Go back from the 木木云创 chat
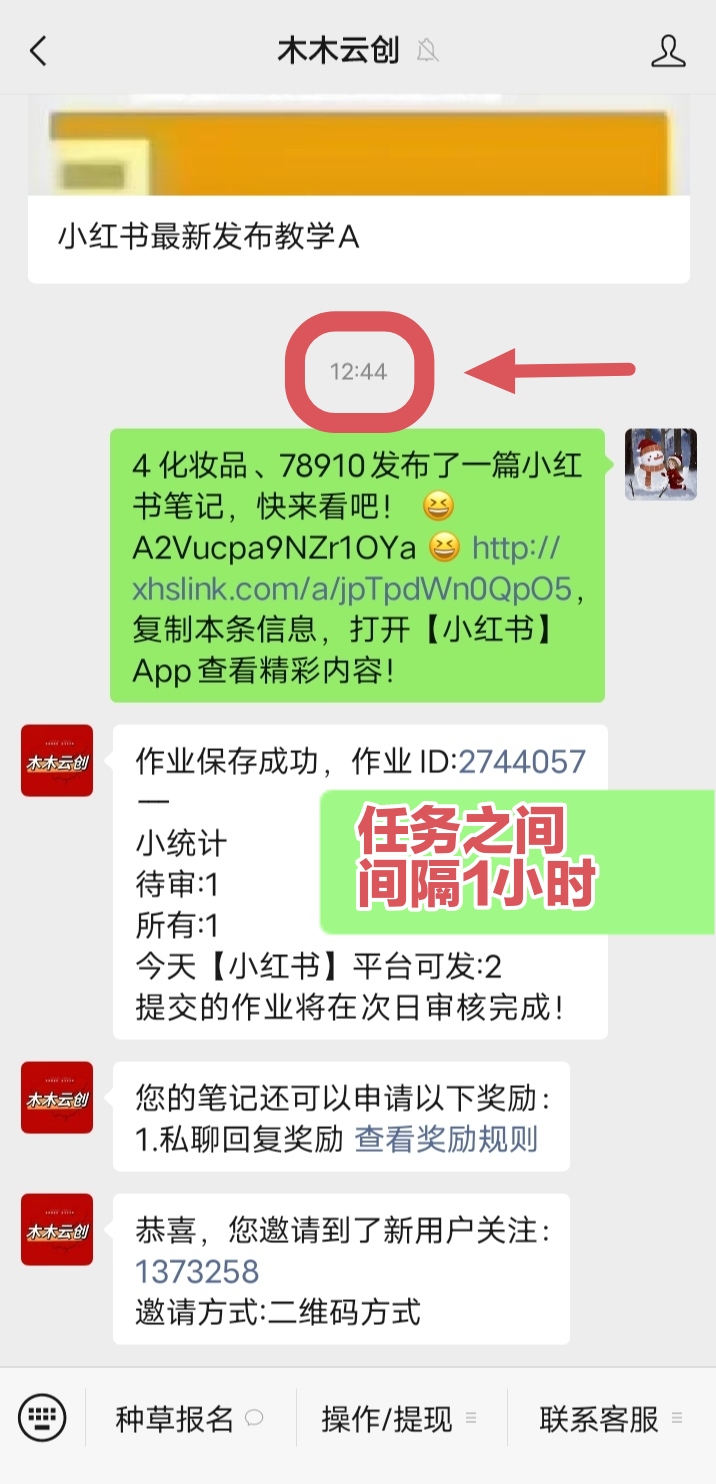This screenshot has height=1484, width=716. point(38,51)
